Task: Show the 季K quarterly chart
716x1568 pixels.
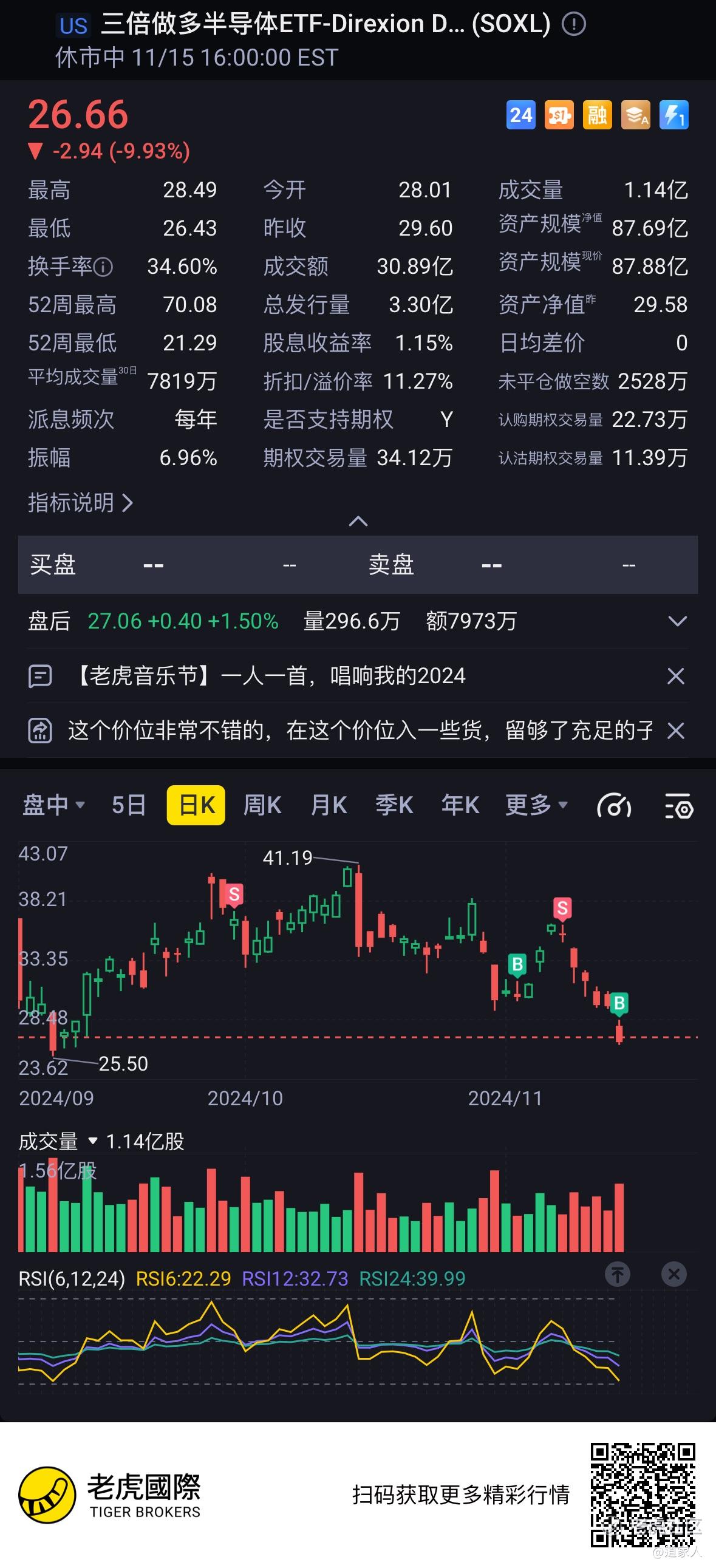Action: tap(395, 805)
